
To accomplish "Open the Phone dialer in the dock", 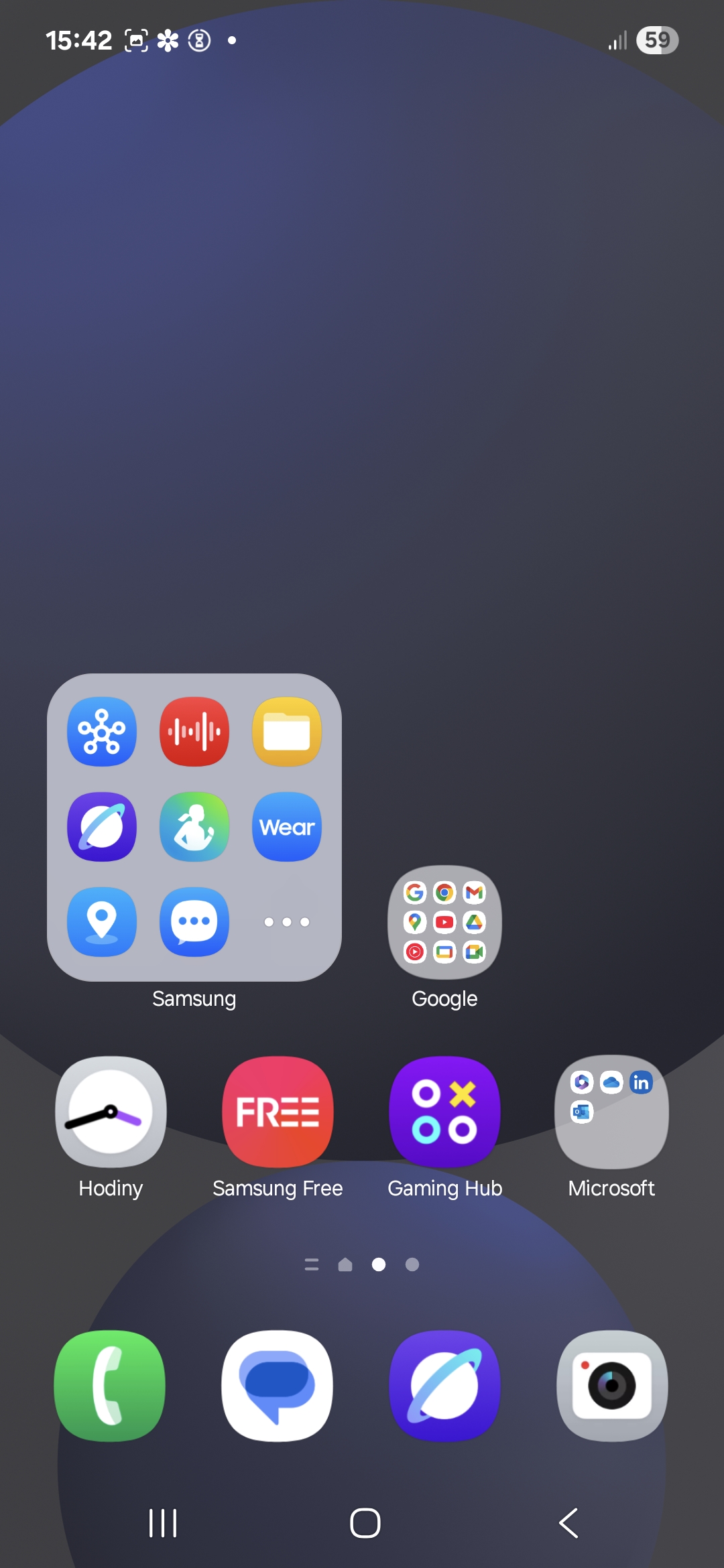I will pos(110,1386).
